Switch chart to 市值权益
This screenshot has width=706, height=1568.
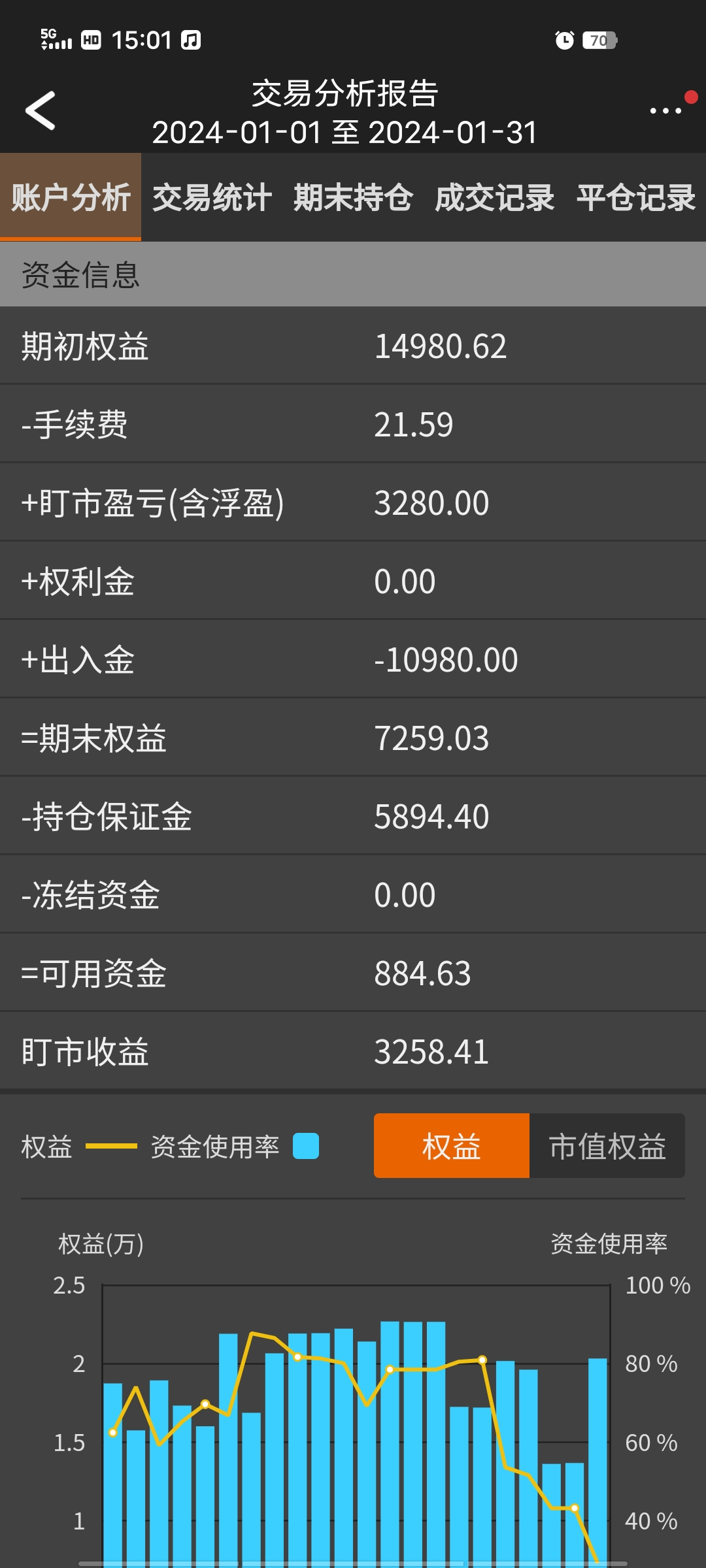(607, 1146)
